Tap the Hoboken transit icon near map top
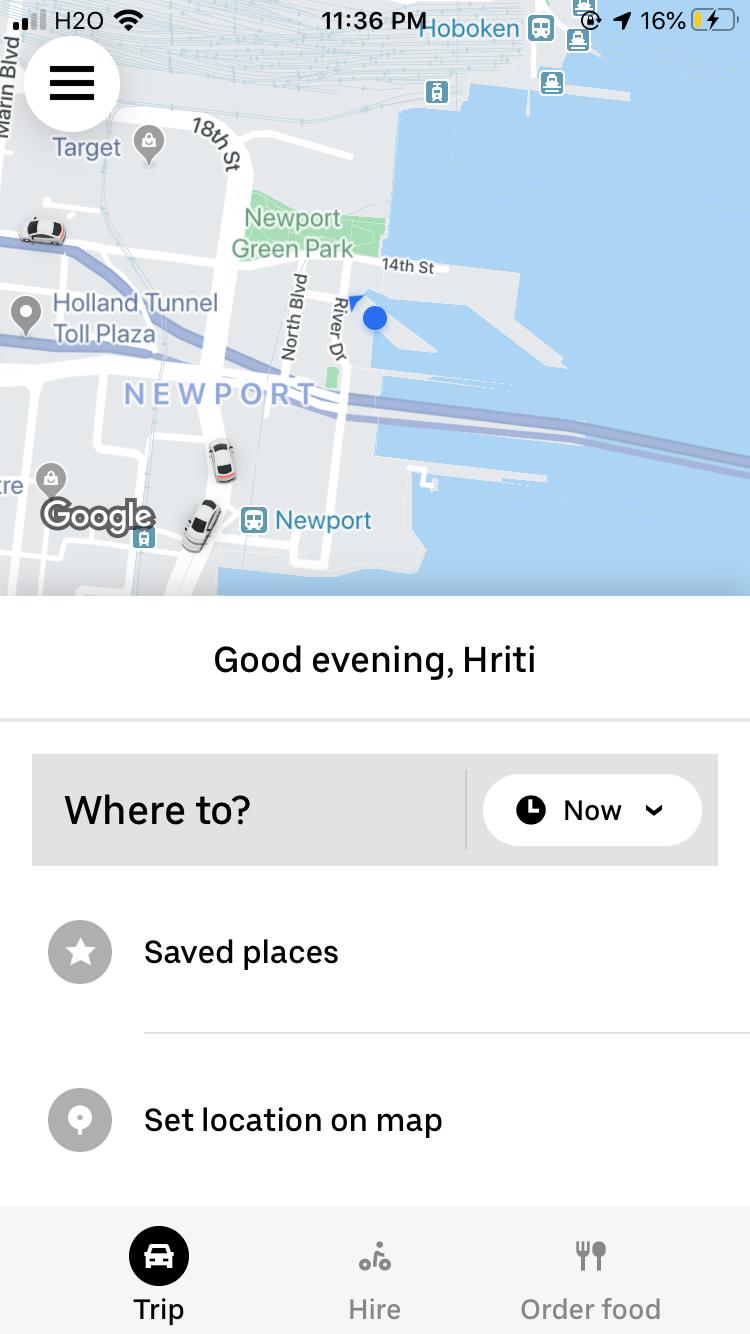This screenshot has height=1334, width=750. (x=540, y=28)
